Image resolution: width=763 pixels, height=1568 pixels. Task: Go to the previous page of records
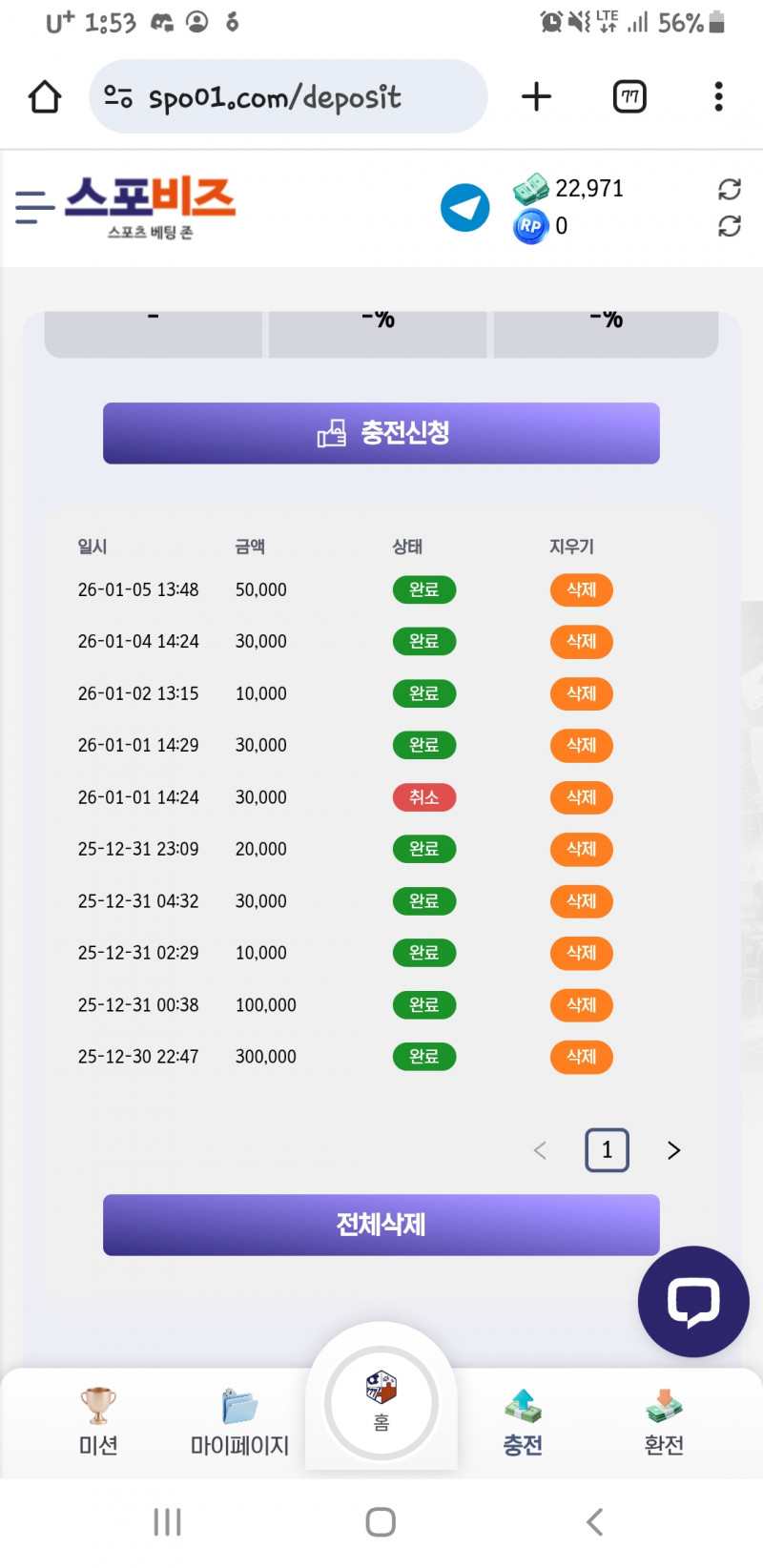coord(540,1150)
